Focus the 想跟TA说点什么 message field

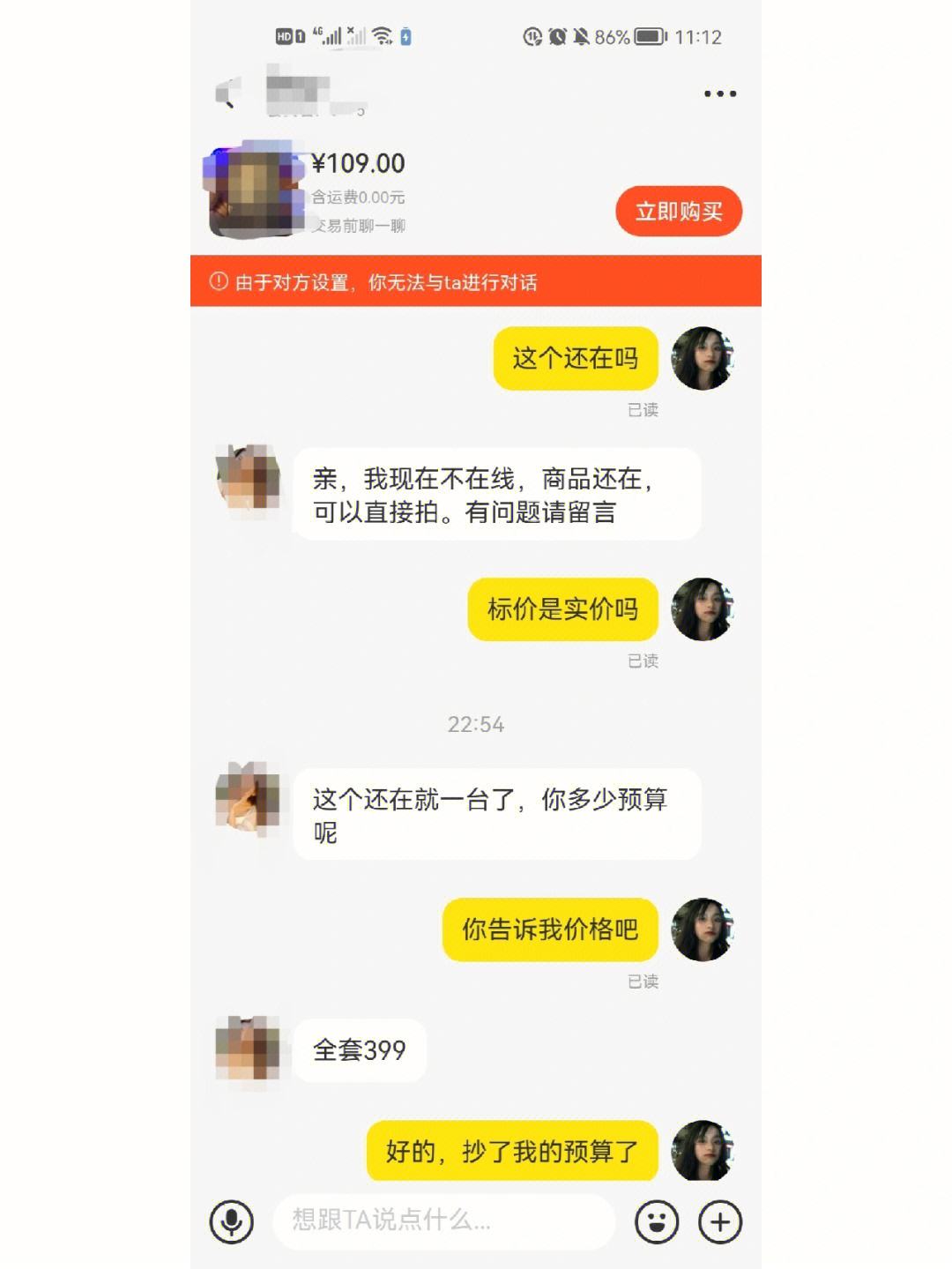(443, 1220)
